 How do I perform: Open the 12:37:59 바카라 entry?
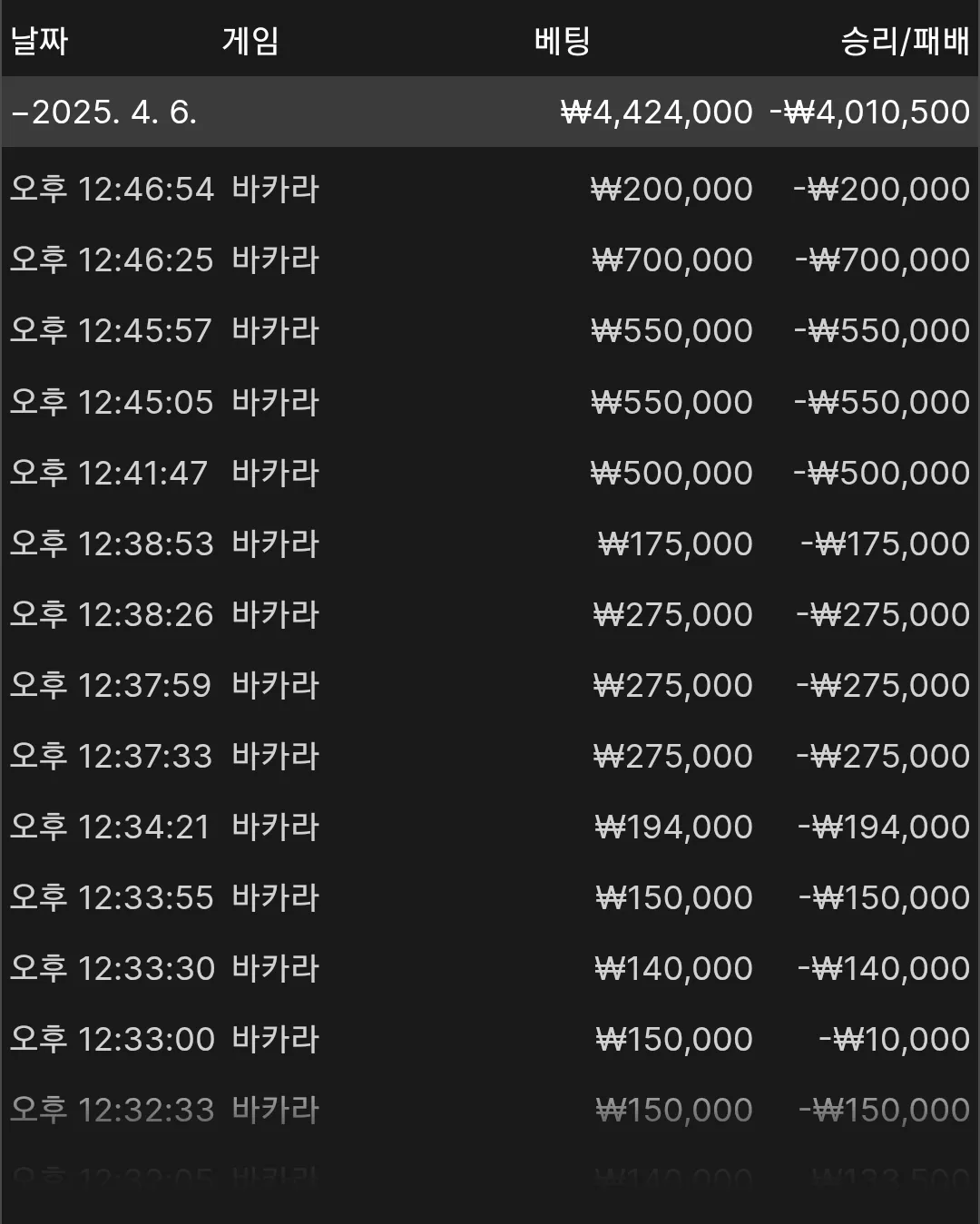[x=490, y=685]
